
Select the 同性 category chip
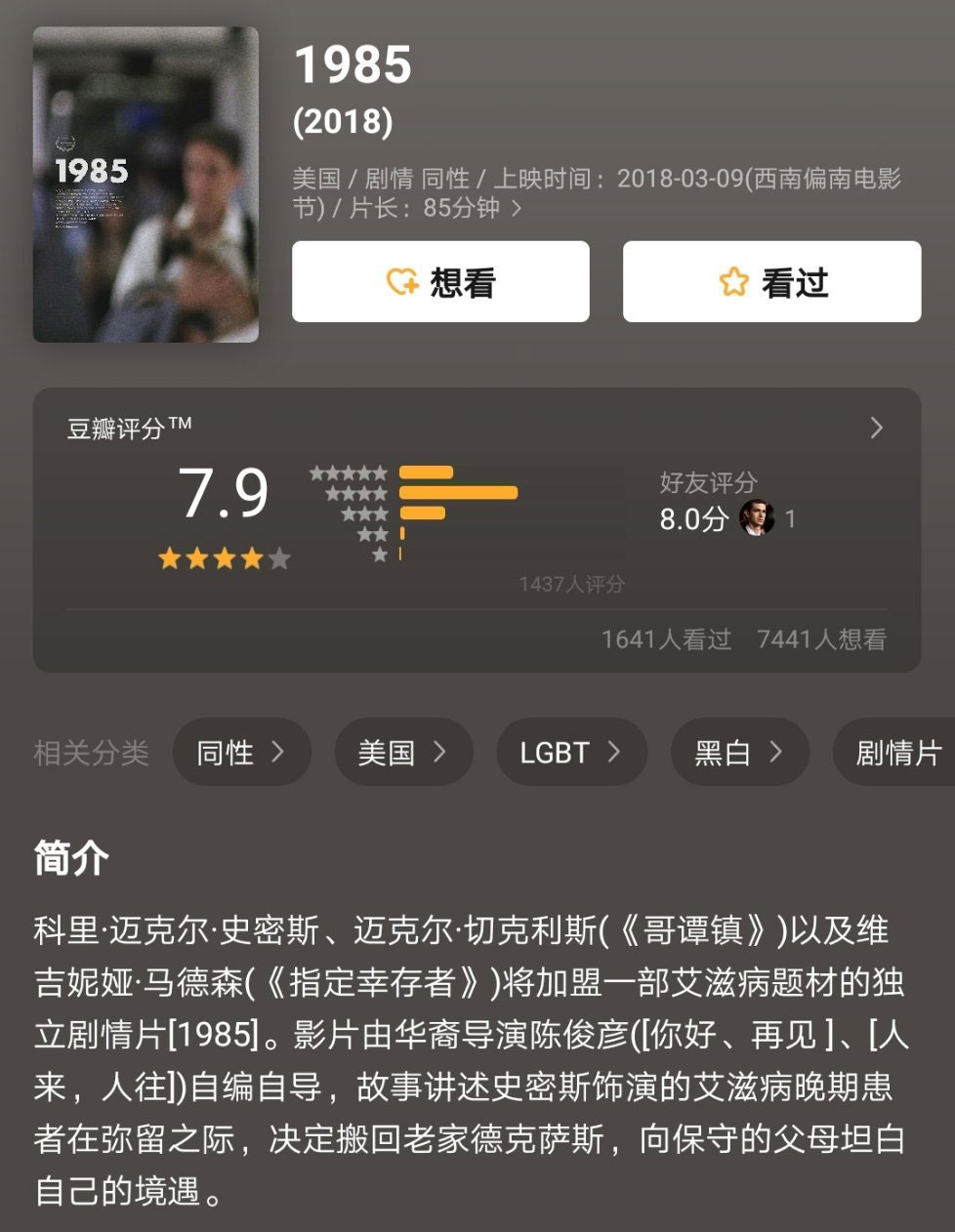pos(241,753)
